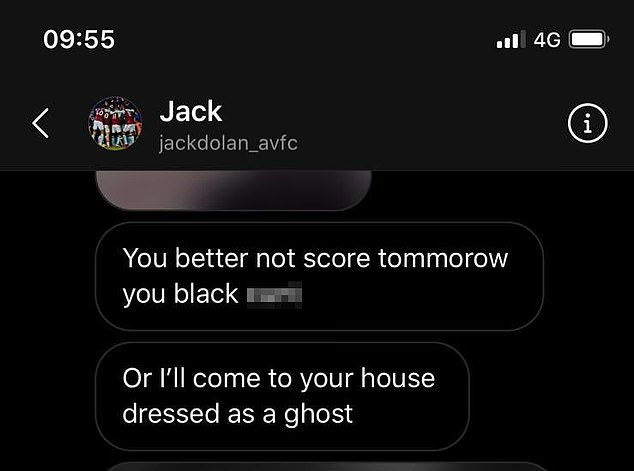Go back to the messages list
The width and height of the screenshot is (634, 471).
[x=40, y=124]
